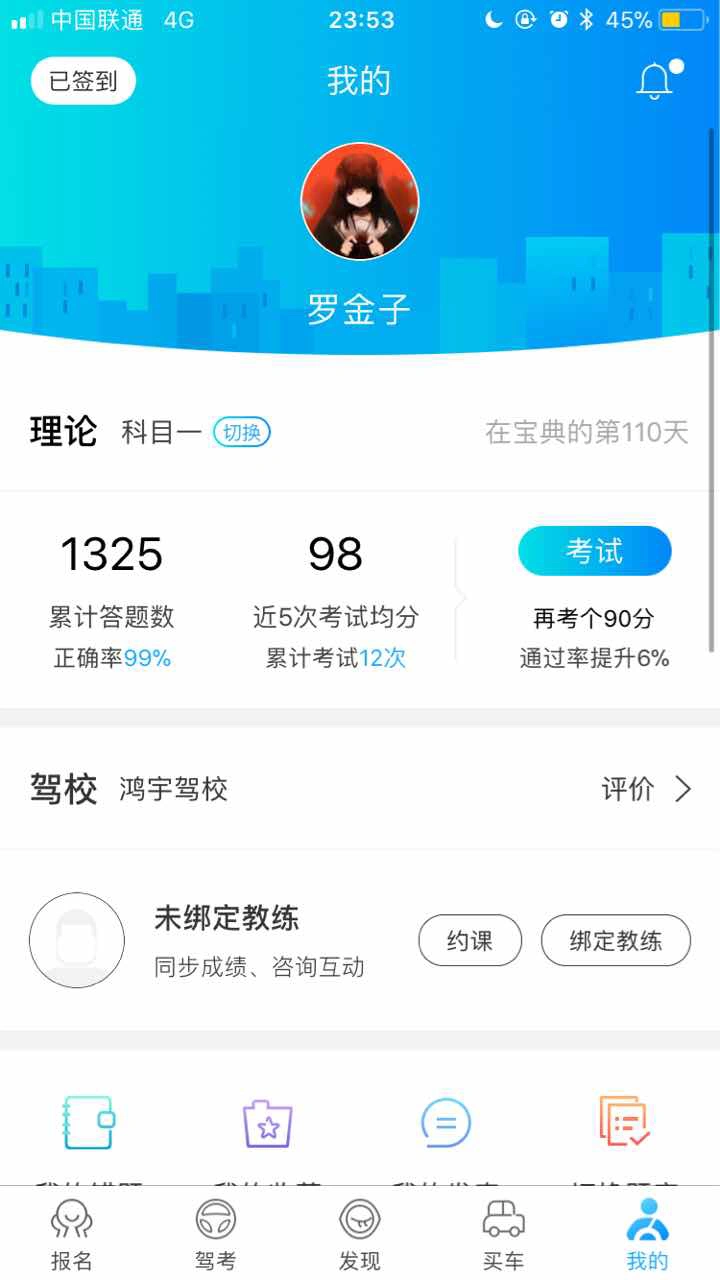The image size is (720, 1280).
Task: Tap the 已签到 check-in button
Action: coord(83,81)
